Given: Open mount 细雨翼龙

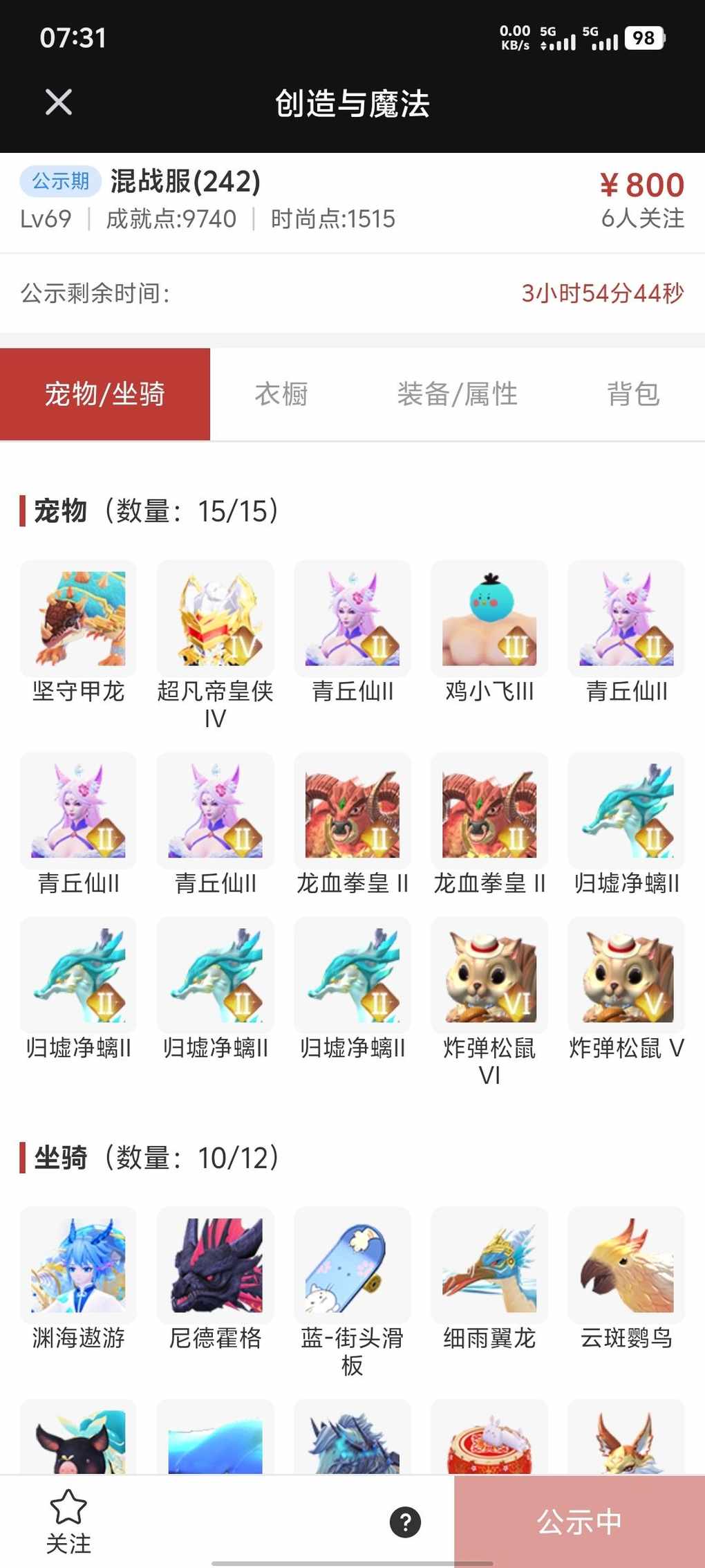Looking at the screenshot, I should 489,1265.
